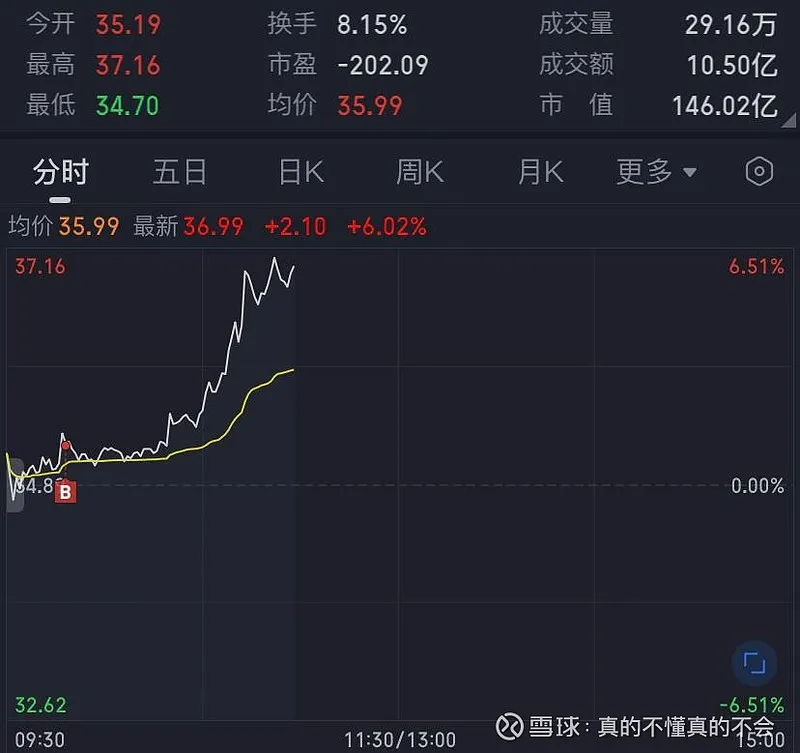This screenshot has height=753, width=800.
Task: Open chart settings hexagon icon
Action: pyautogui.click(x=759, y=172)
